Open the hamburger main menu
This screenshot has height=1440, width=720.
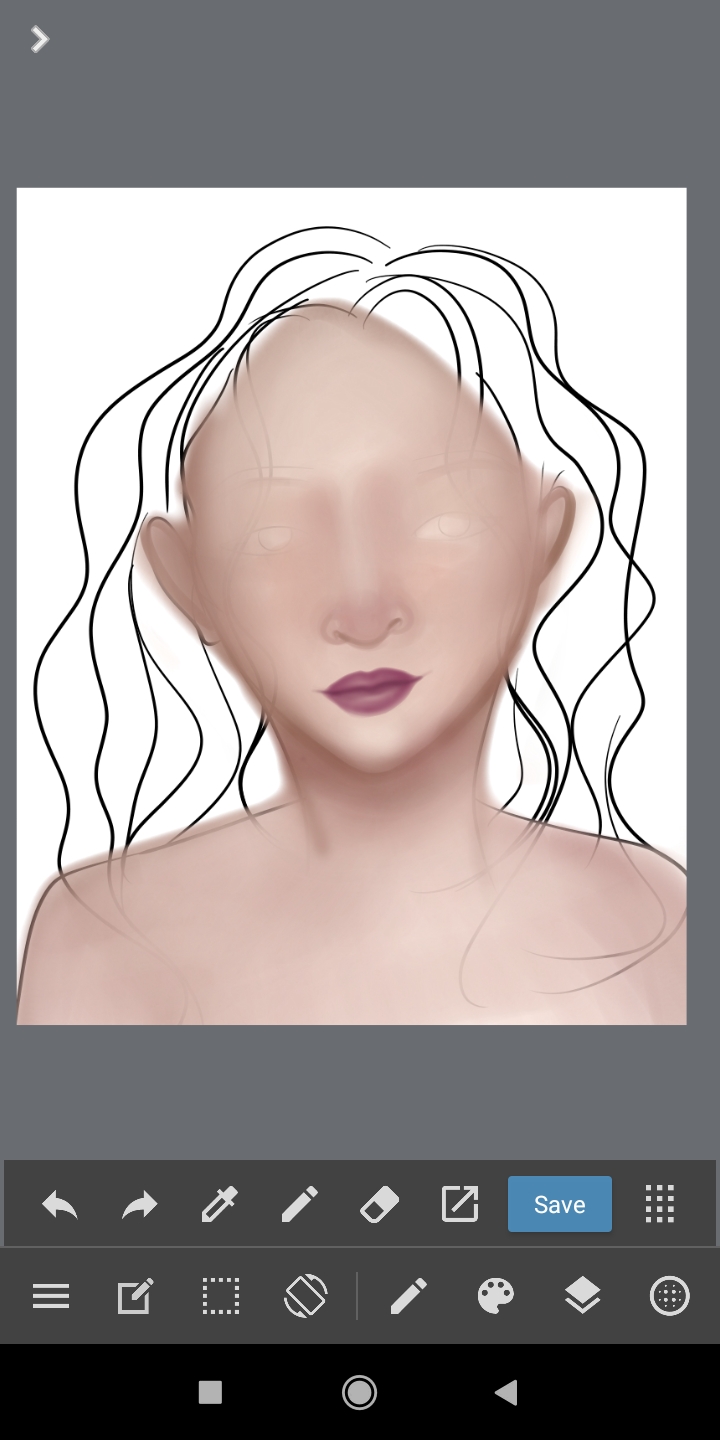pos(51,1297)
